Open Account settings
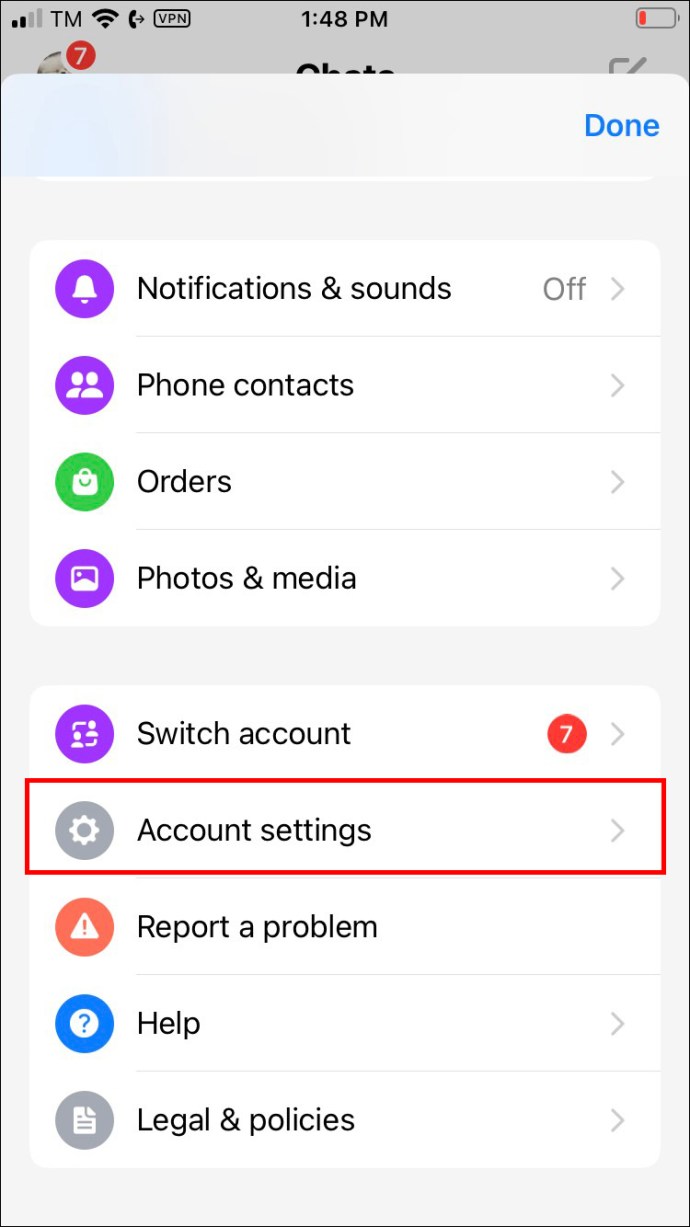This screenshot has height=1227, width=690. tap(345, 830)
